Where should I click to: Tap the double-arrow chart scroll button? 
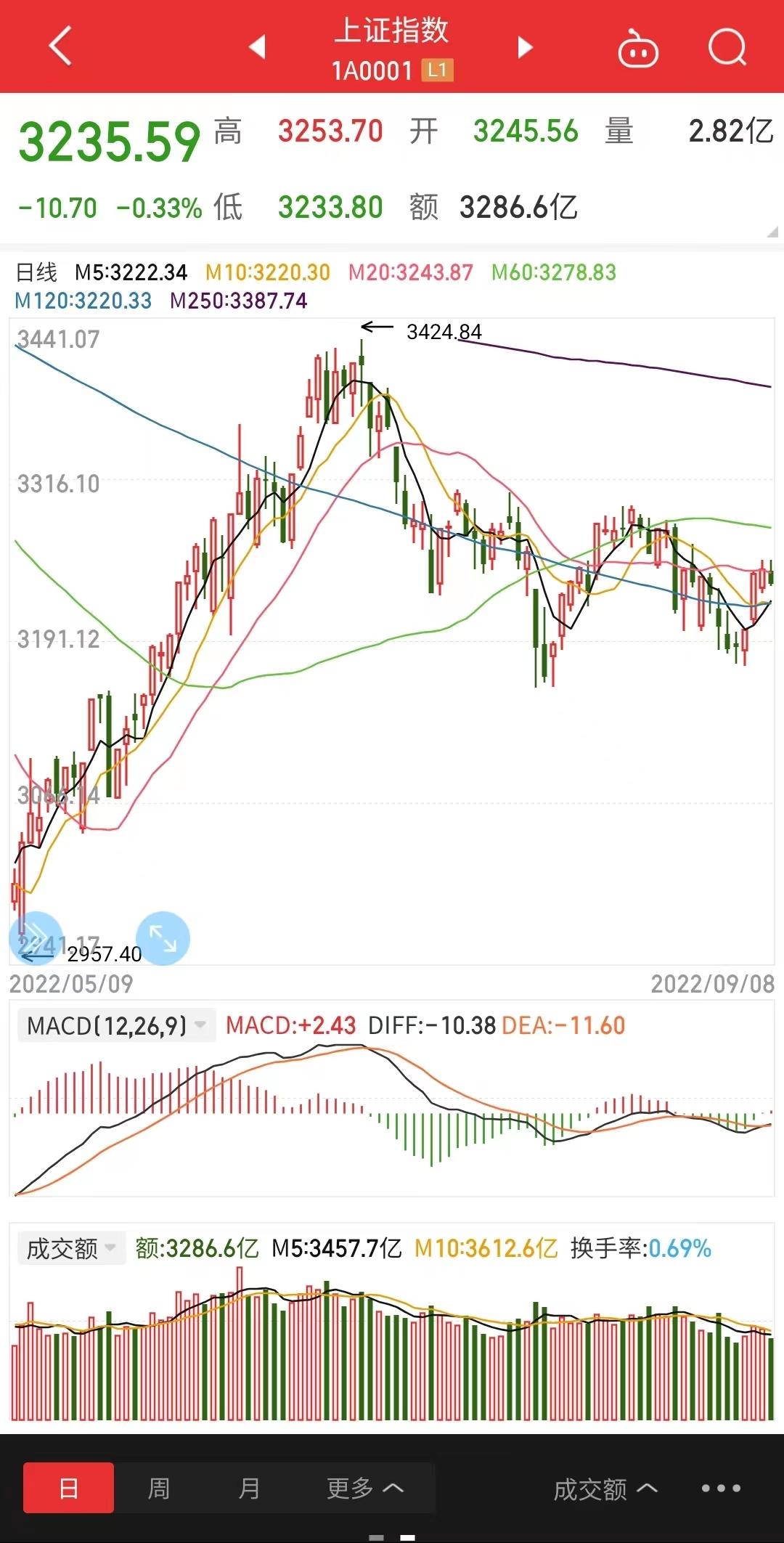(x=36, y=938)
